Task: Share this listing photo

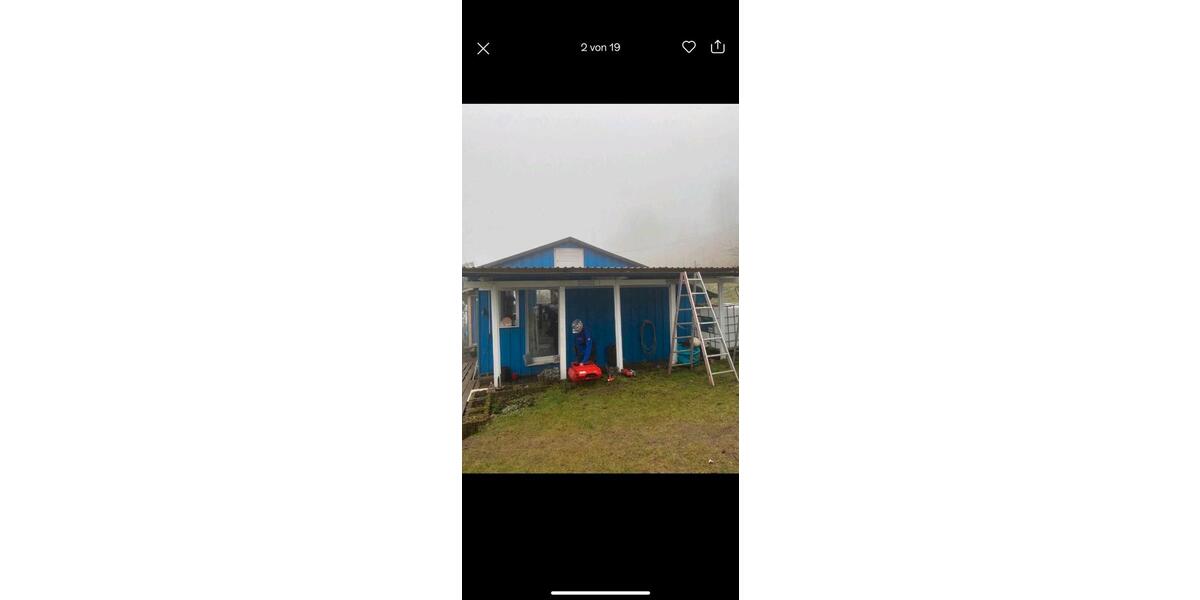Action: point(717,47)
